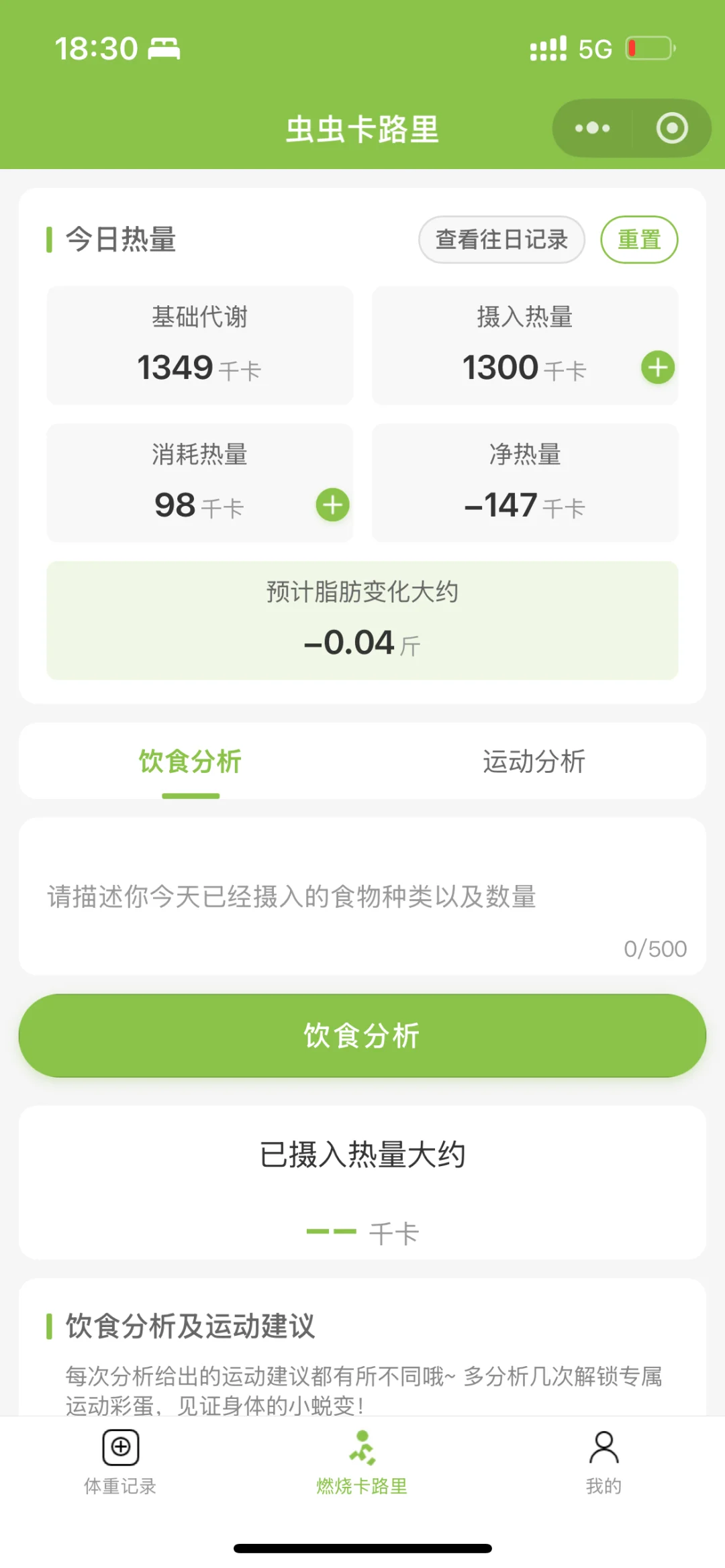Tap the green 饮食分析 button
The height and width of the screenshot is (1568, 725).
pyautogui.click(x=362, y=1035)
